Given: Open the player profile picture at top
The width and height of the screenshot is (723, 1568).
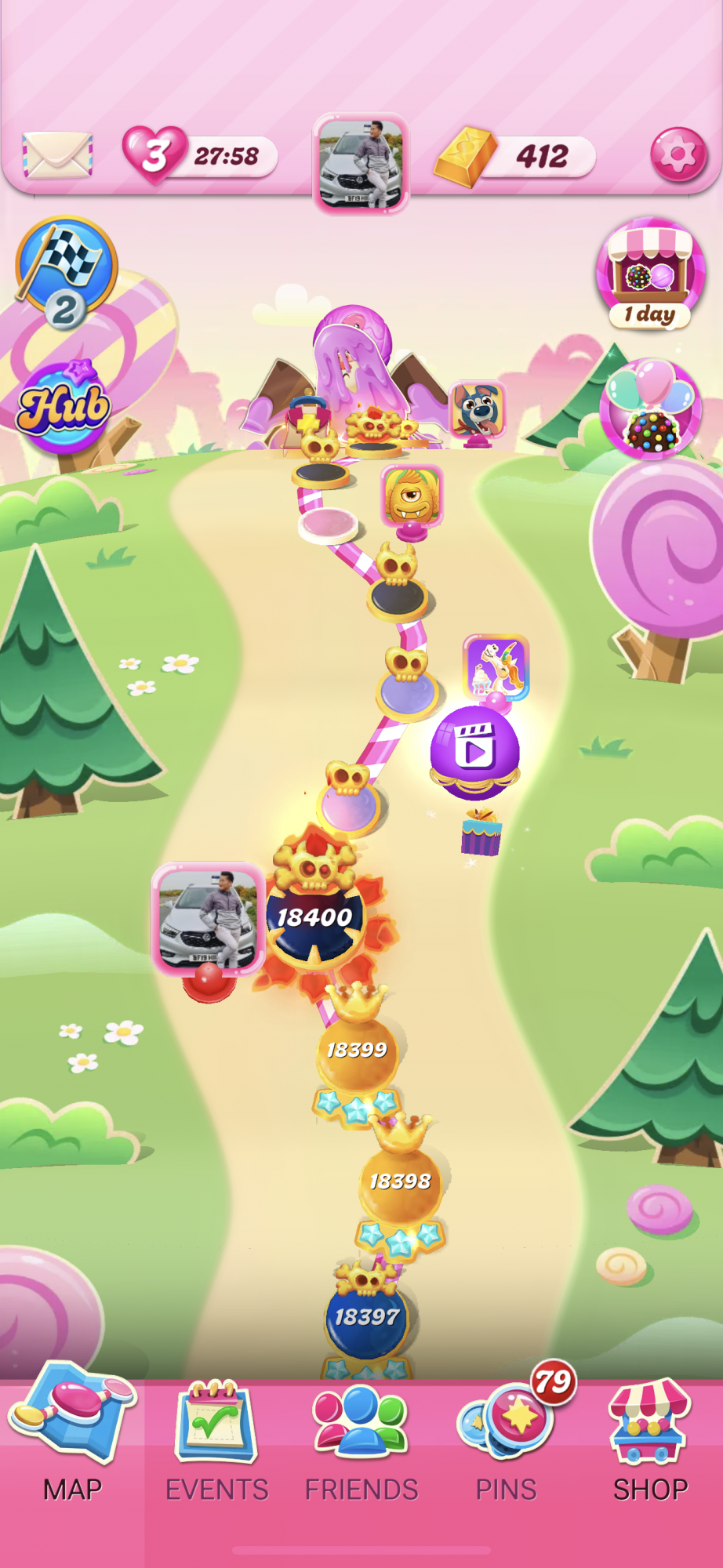Looking at the screenshot, I should [x=361, y=163].
